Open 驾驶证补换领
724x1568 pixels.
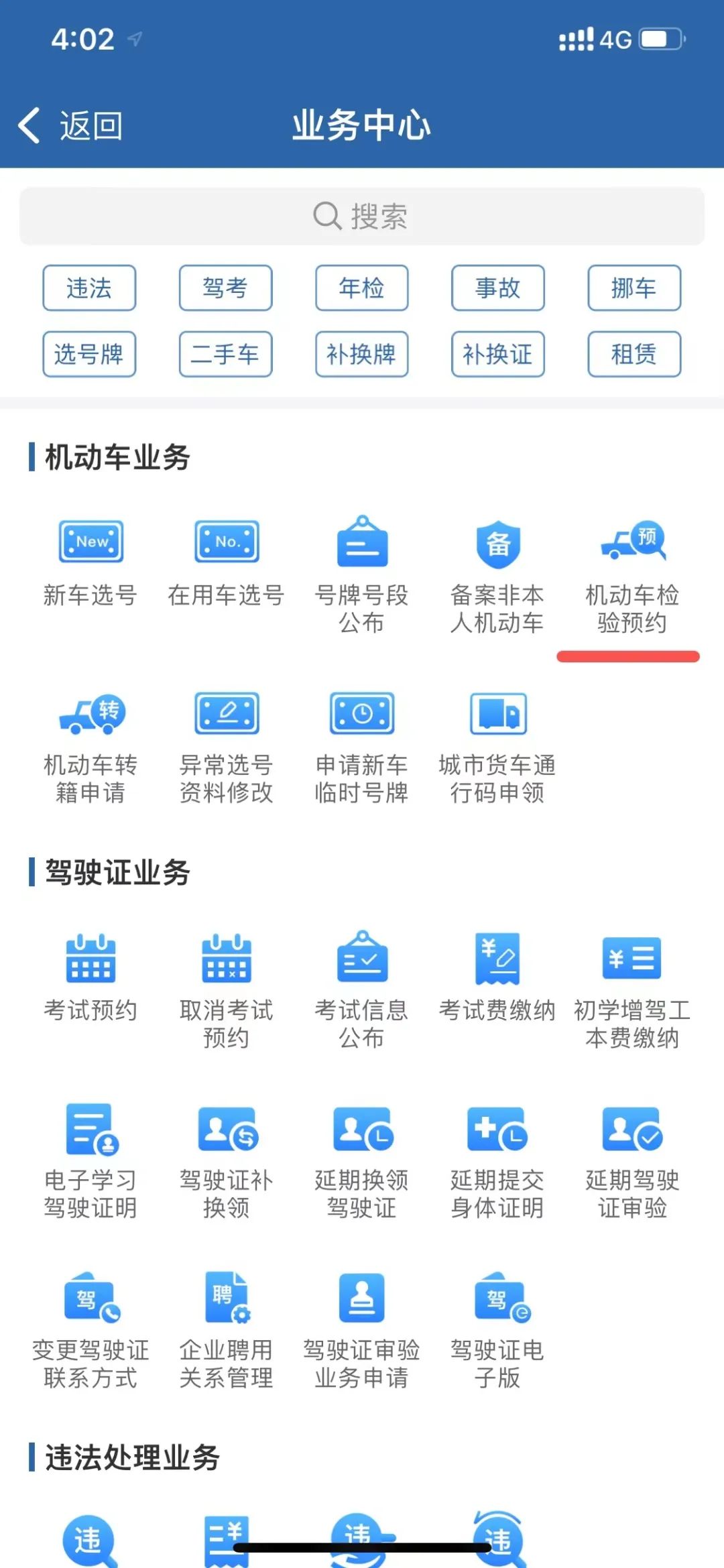click(227, 1161)
